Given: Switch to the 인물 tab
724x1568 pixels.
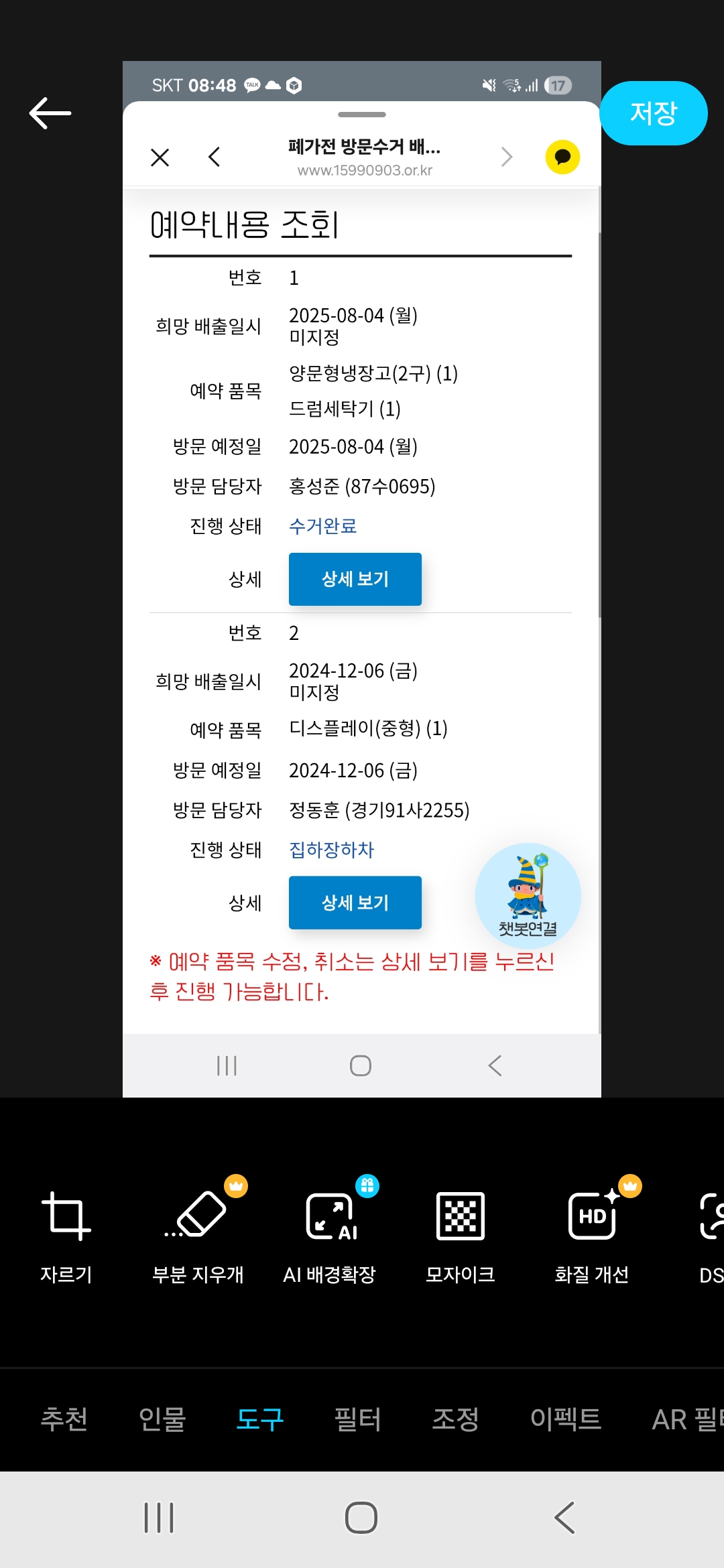Looking at the screenshot, I should (x=162, y=1419).
